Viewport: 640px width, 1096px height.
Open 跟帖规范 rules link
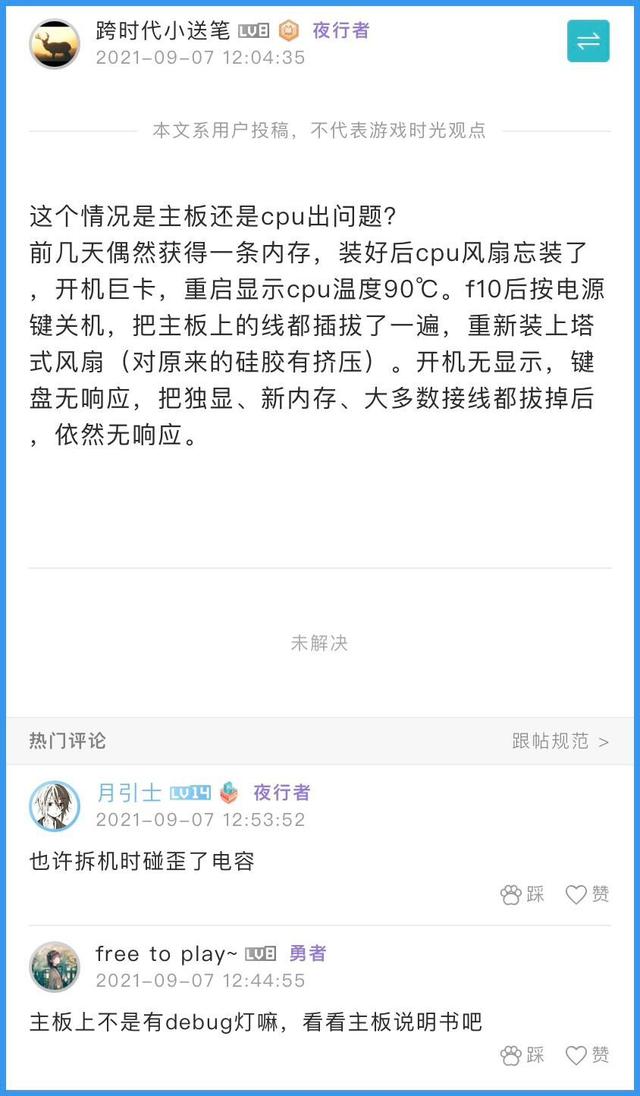coord(560,741)
